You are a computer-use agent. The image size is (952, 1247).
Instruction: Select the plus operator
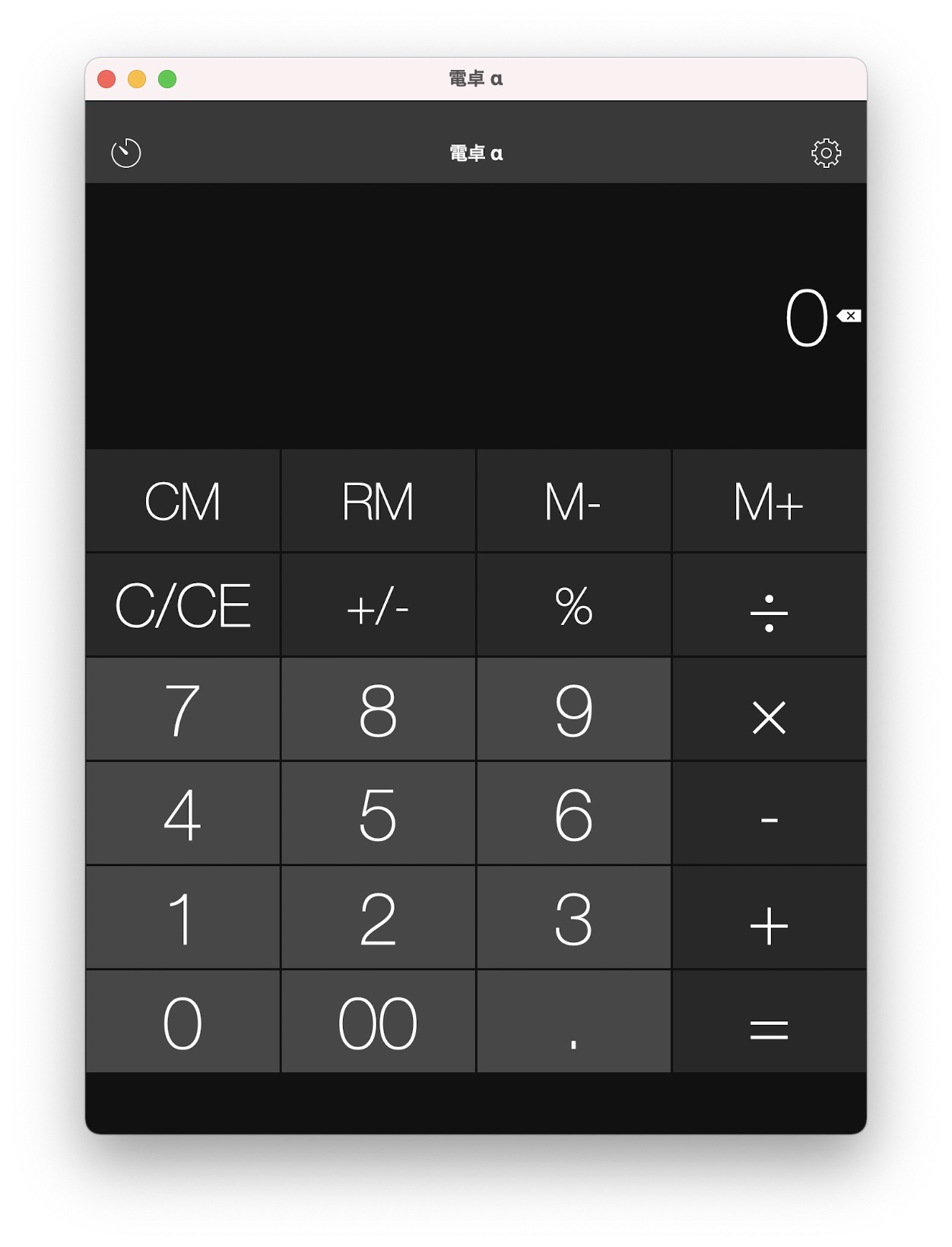coord(769,918)
